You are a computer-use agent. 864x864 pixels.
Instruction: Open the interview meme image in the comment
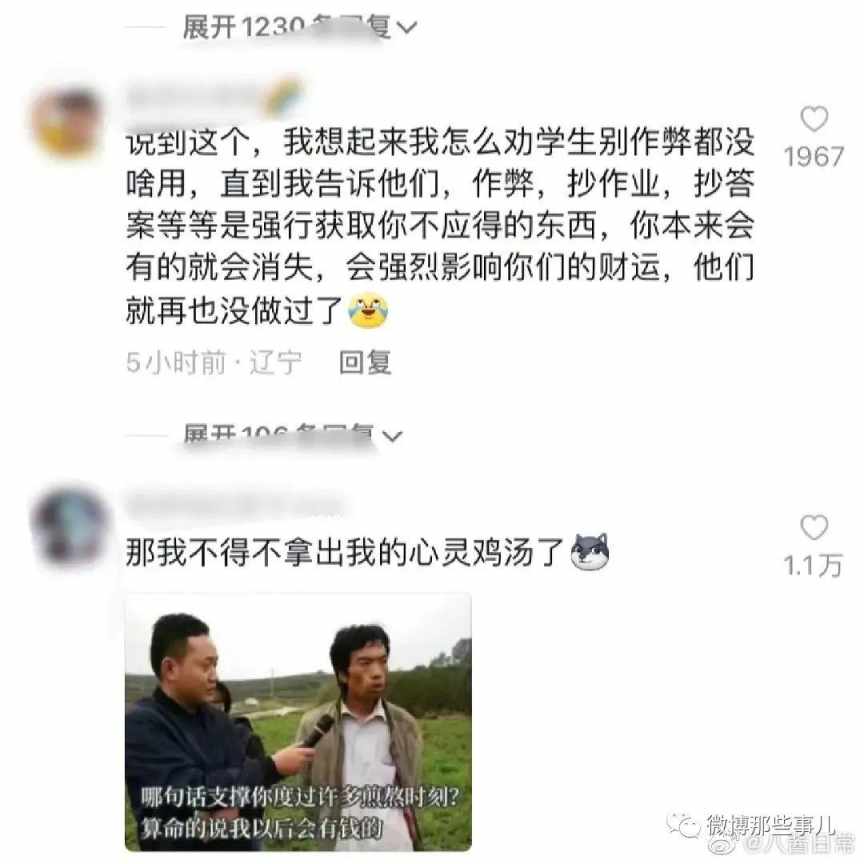point(297,722)
